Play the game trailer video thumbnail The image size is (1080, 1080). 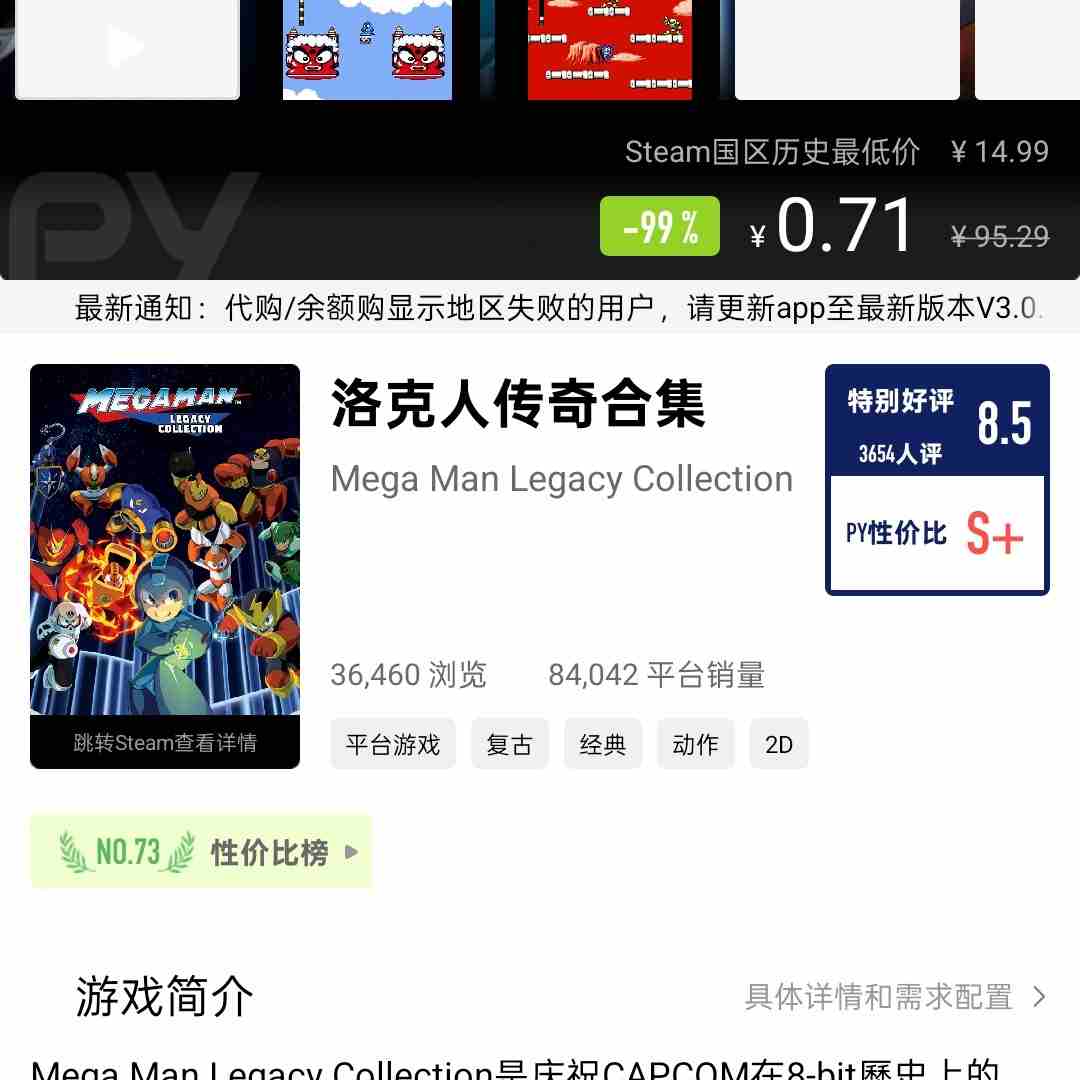(127, 48)
